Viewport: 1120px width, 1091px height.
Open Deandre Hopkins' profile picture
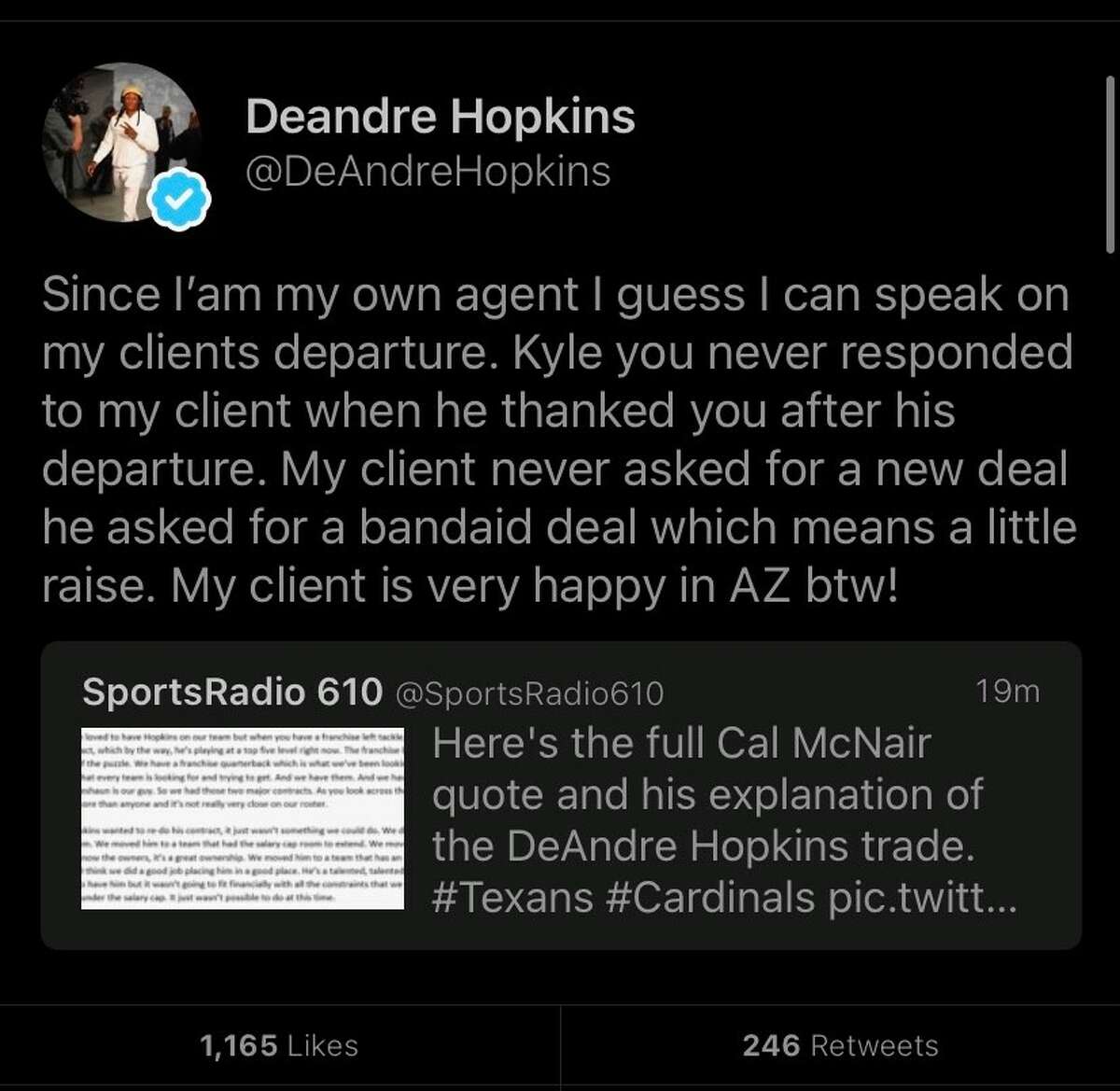coord(121,142)
